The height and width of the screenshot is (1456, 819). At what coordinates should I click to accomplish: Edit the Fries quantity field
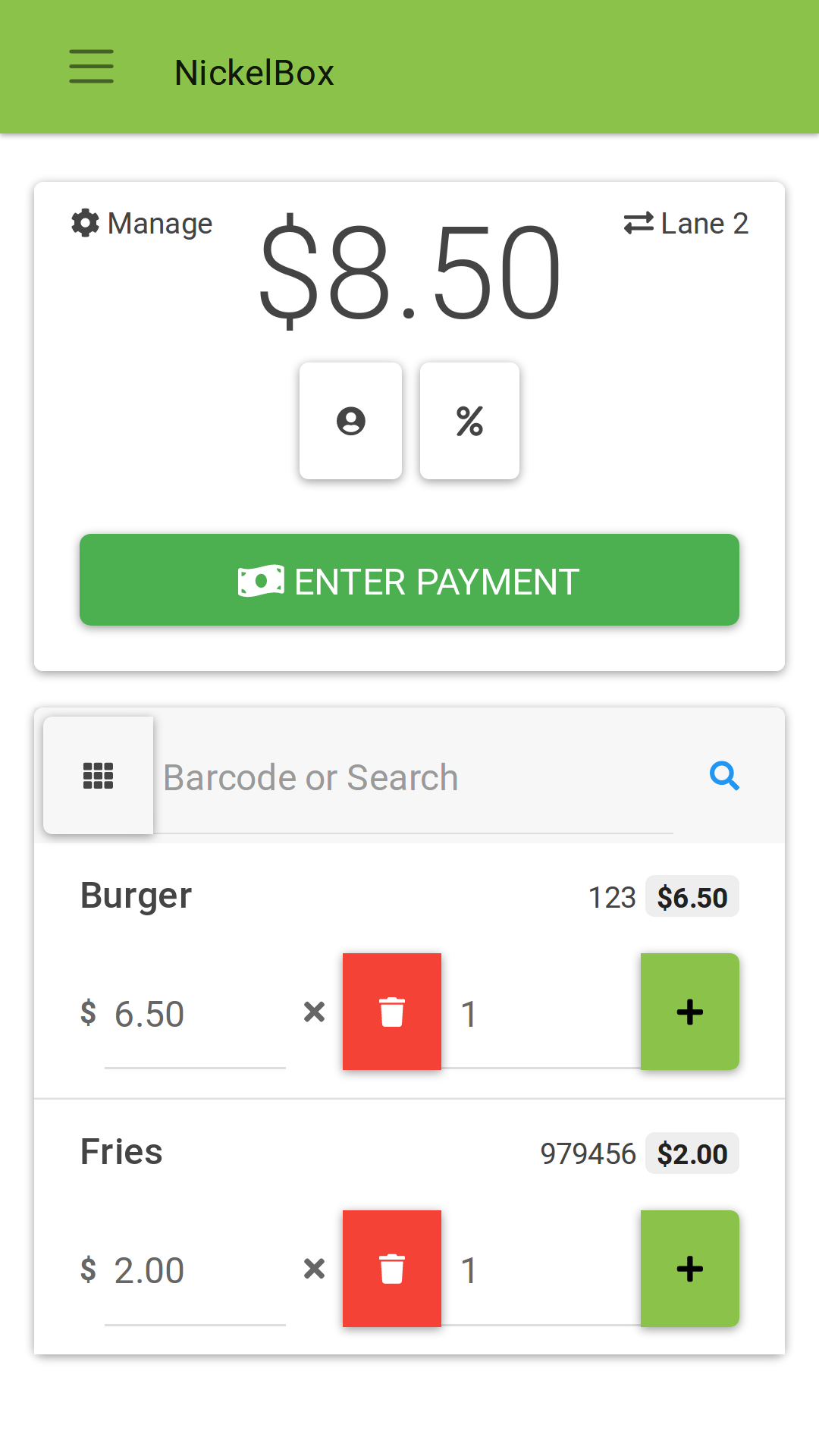pos(541,1271)
